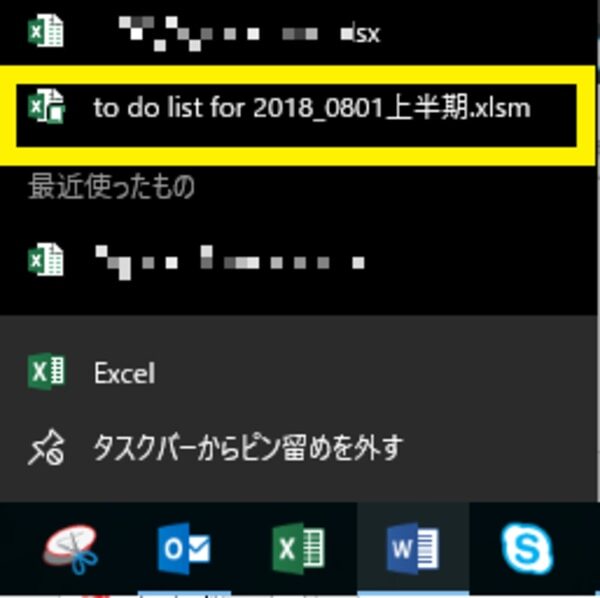The height and width of the screenshot is (598, 600).
Task: Launch Excel from the jump list
Action: [x=125, y=374]
